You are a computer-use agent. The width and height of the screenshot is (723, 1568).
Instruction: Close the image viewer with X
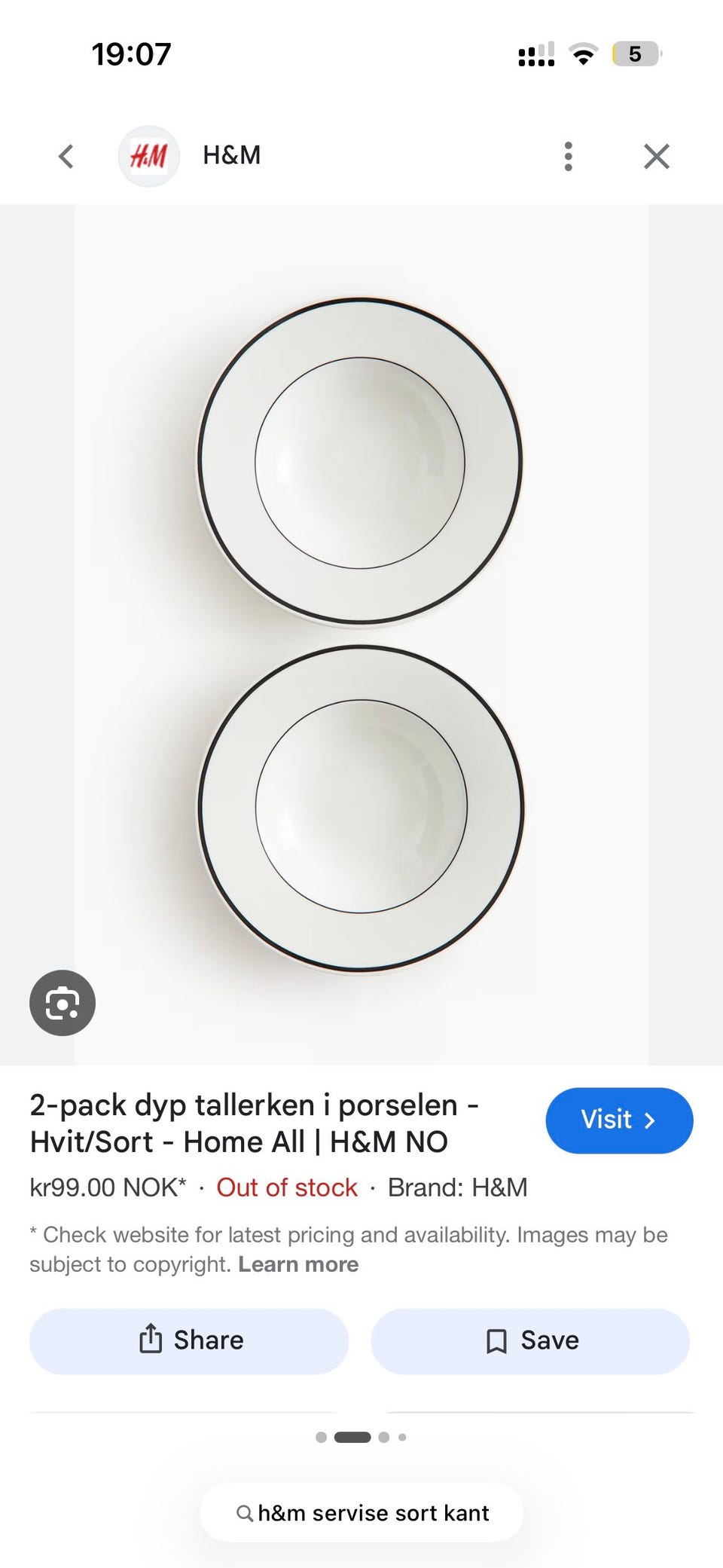click(657, 157)
